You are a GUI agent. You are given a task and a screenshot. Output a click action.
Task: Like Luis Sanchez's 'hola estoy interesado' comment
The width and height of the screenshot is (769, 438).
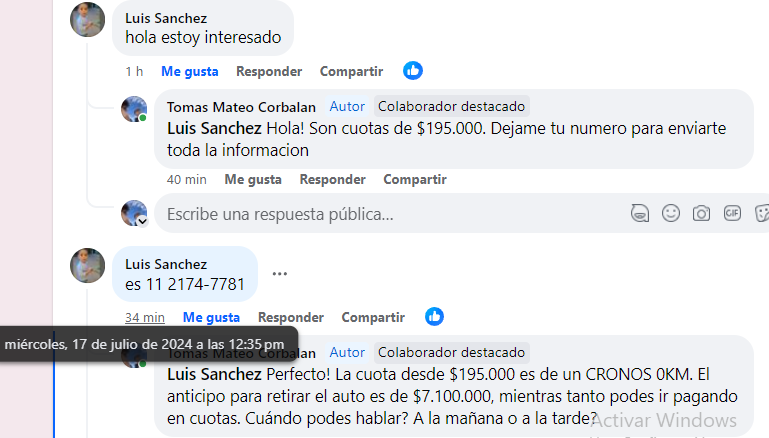tap(189, 71)
